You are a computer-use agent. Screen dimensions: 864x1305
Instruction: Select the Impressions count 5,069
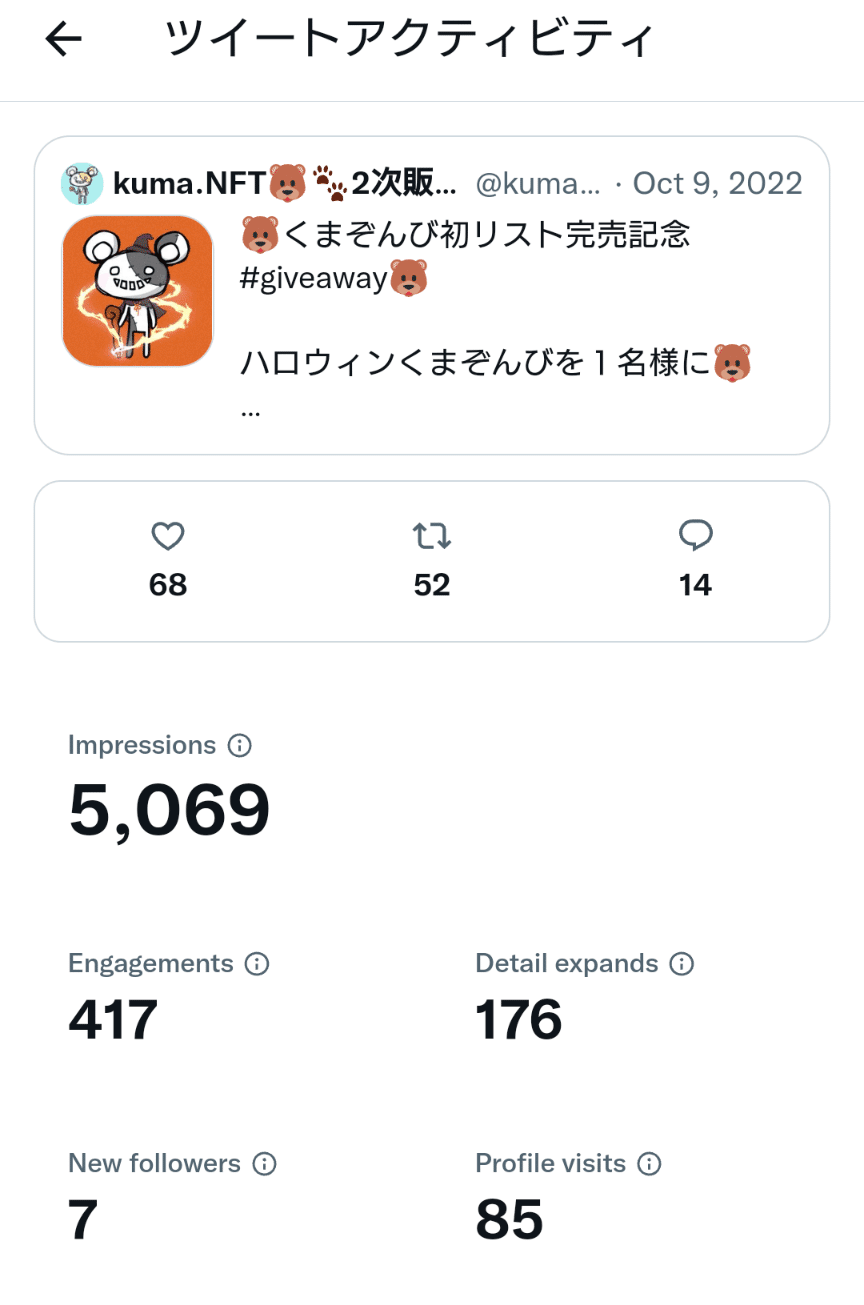(x=168, y=809)
